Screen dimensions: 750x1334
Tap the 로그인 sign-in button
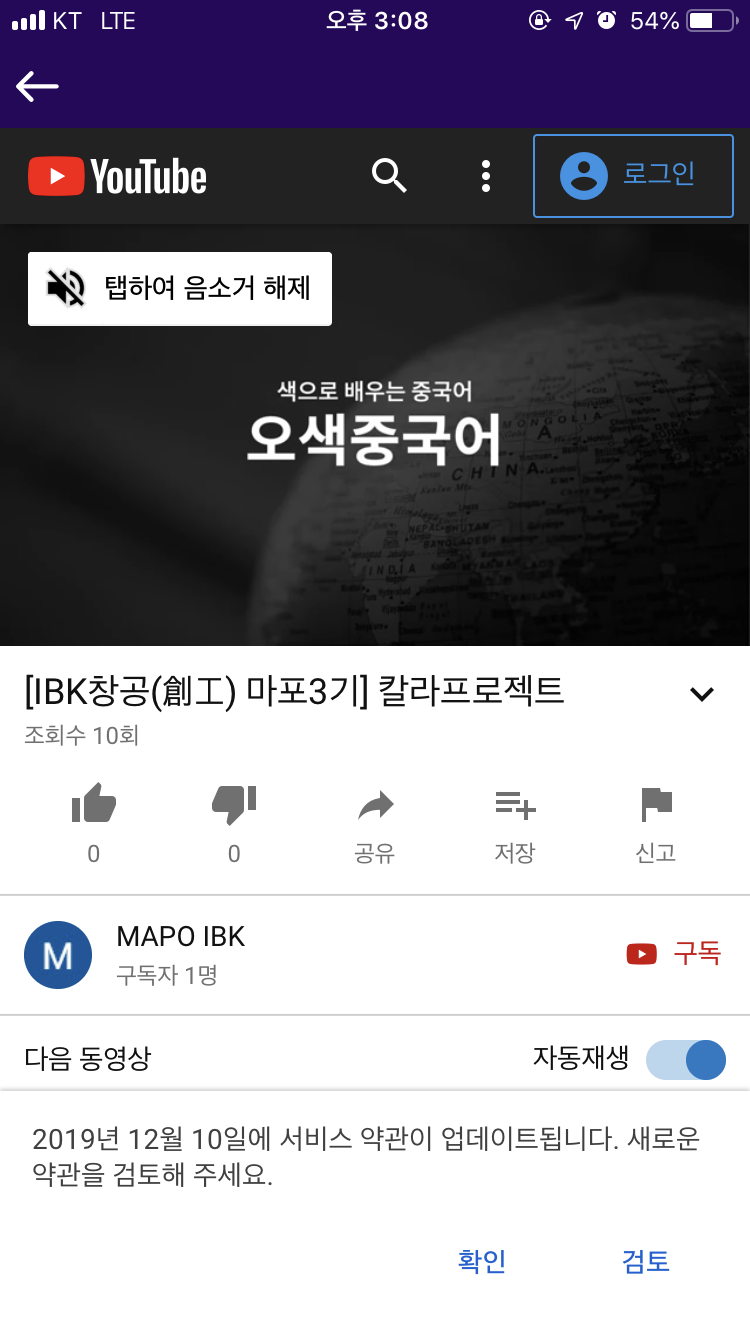[x=633, y=176]
